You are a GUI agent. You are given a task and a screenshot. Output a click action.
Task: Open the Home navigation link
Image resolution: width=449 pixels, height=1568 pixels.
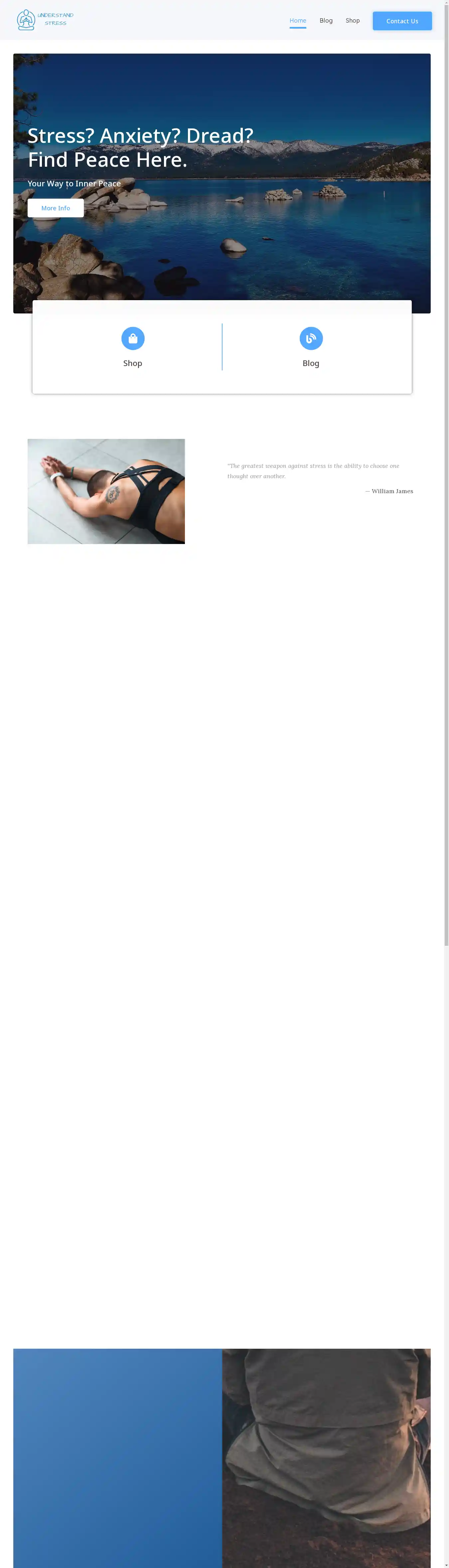coord(298,21)
